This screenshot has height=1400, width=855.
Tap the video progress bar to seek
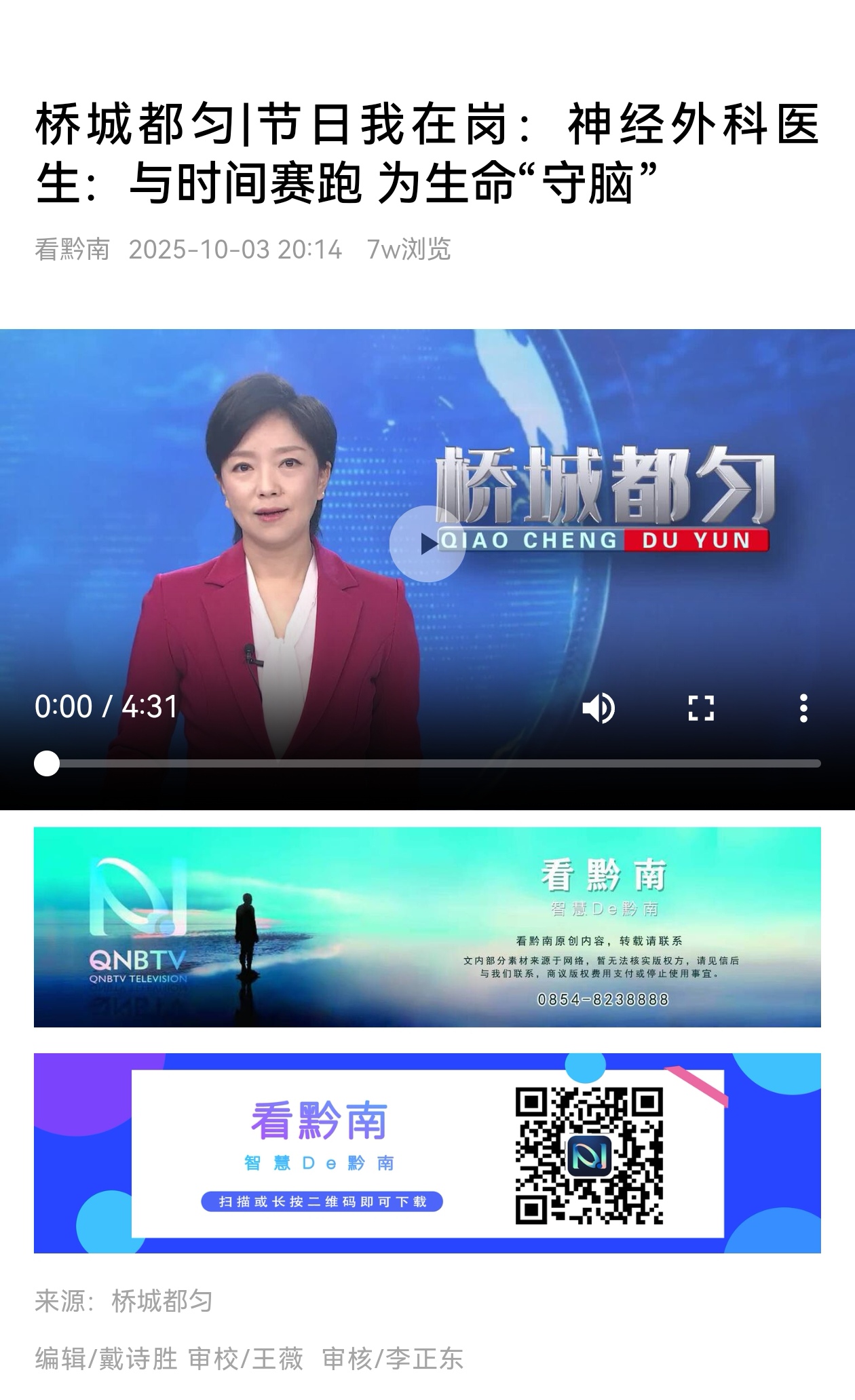(434, 764)
